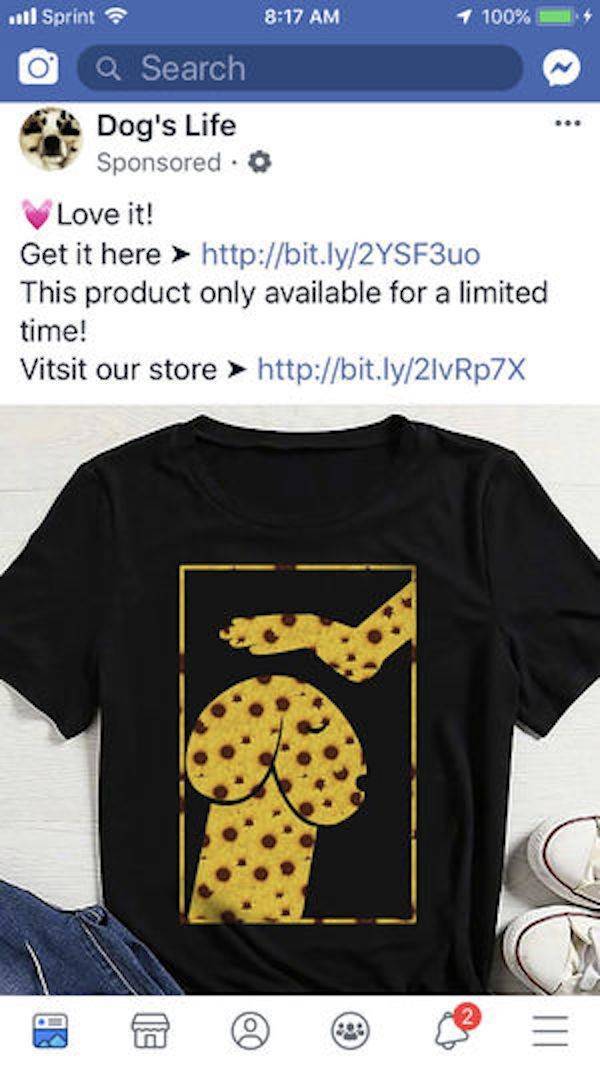Switch to the Marketplace tab
Image resolution: width=600 pixels, height=1066 pixels.
(x=150, y=1030)
